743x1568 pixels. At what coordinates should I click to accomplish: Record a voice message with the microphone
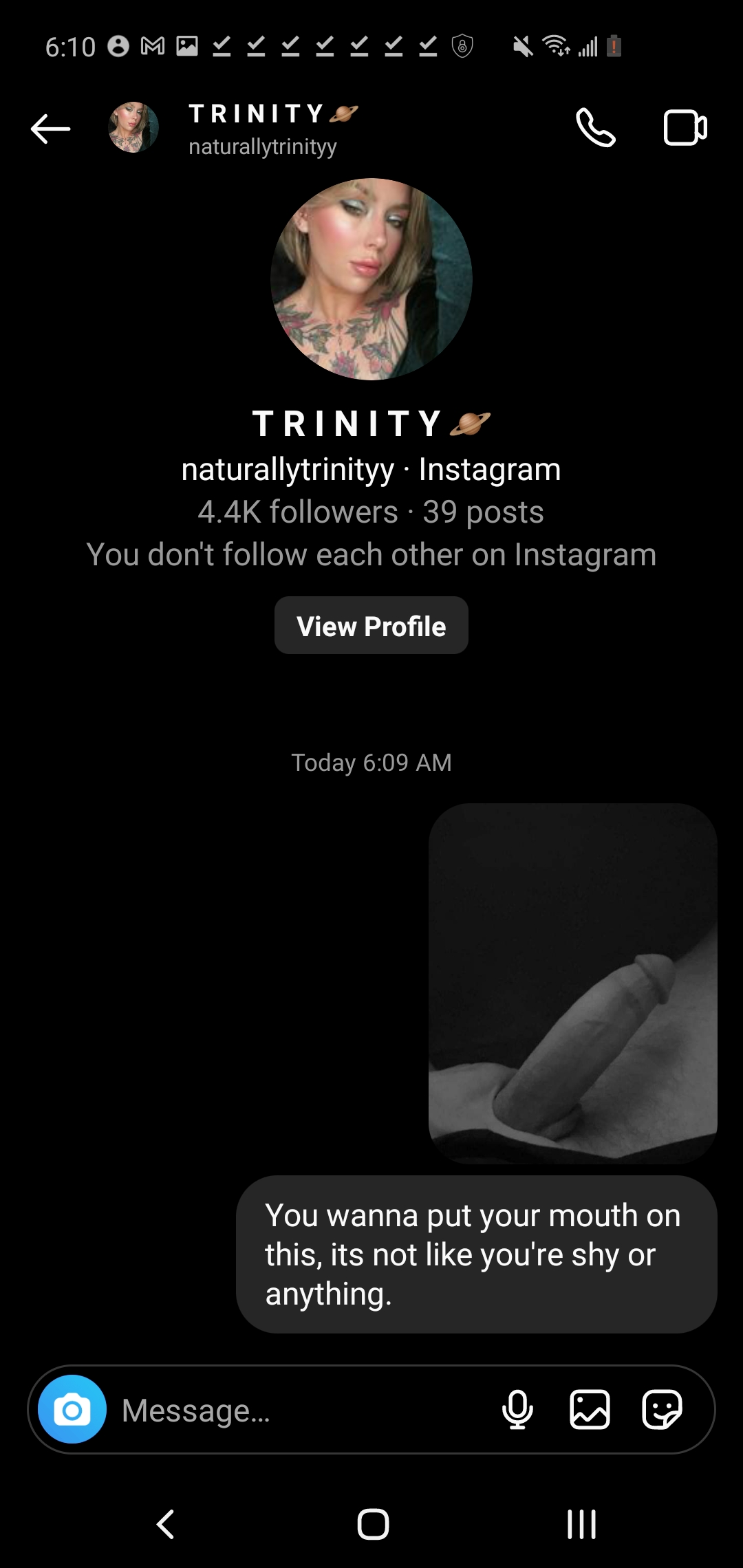tap(517, 1409)
